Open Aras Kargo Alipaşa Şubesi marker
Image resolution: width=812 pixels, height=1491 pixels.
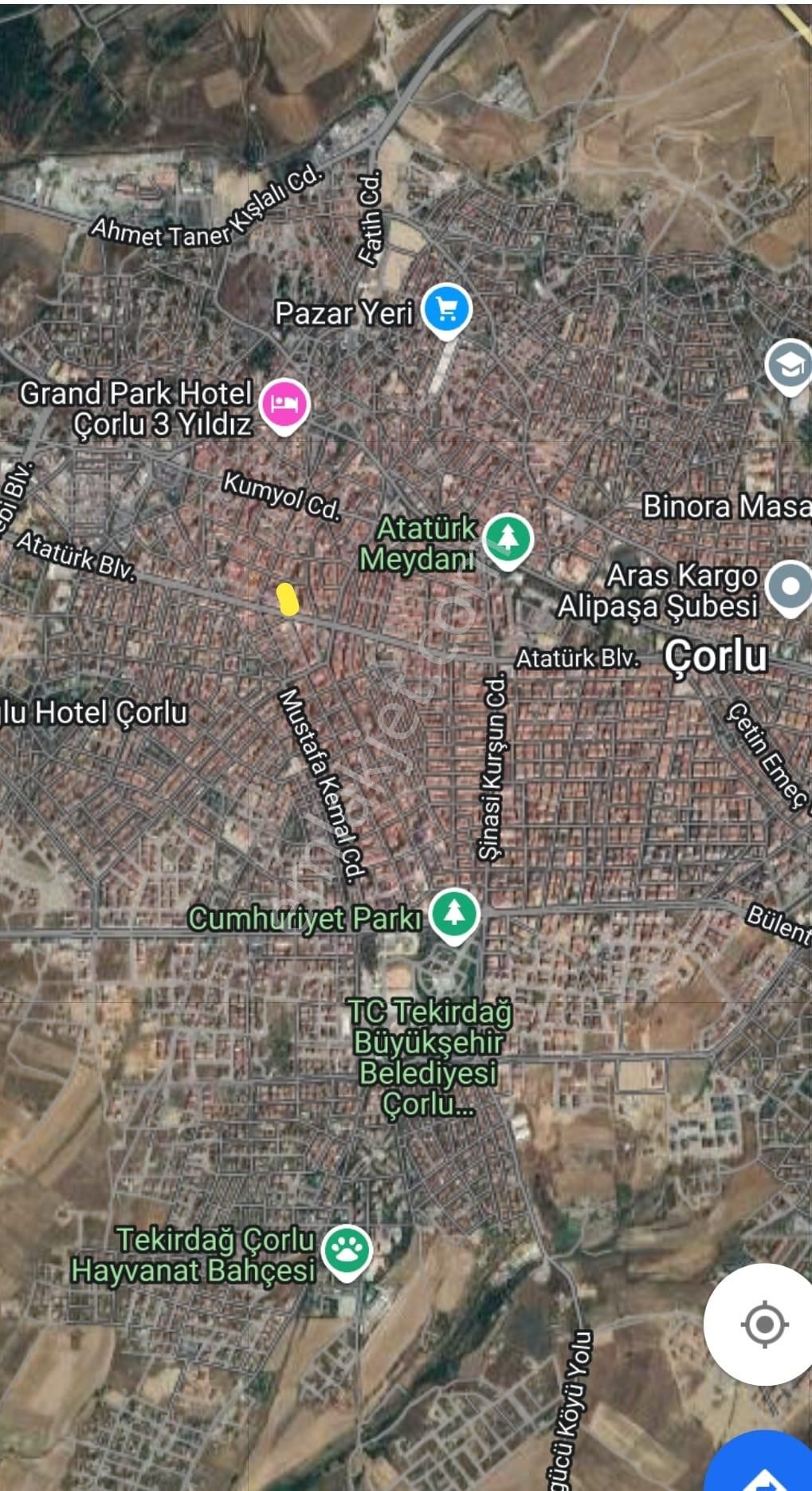789,587
